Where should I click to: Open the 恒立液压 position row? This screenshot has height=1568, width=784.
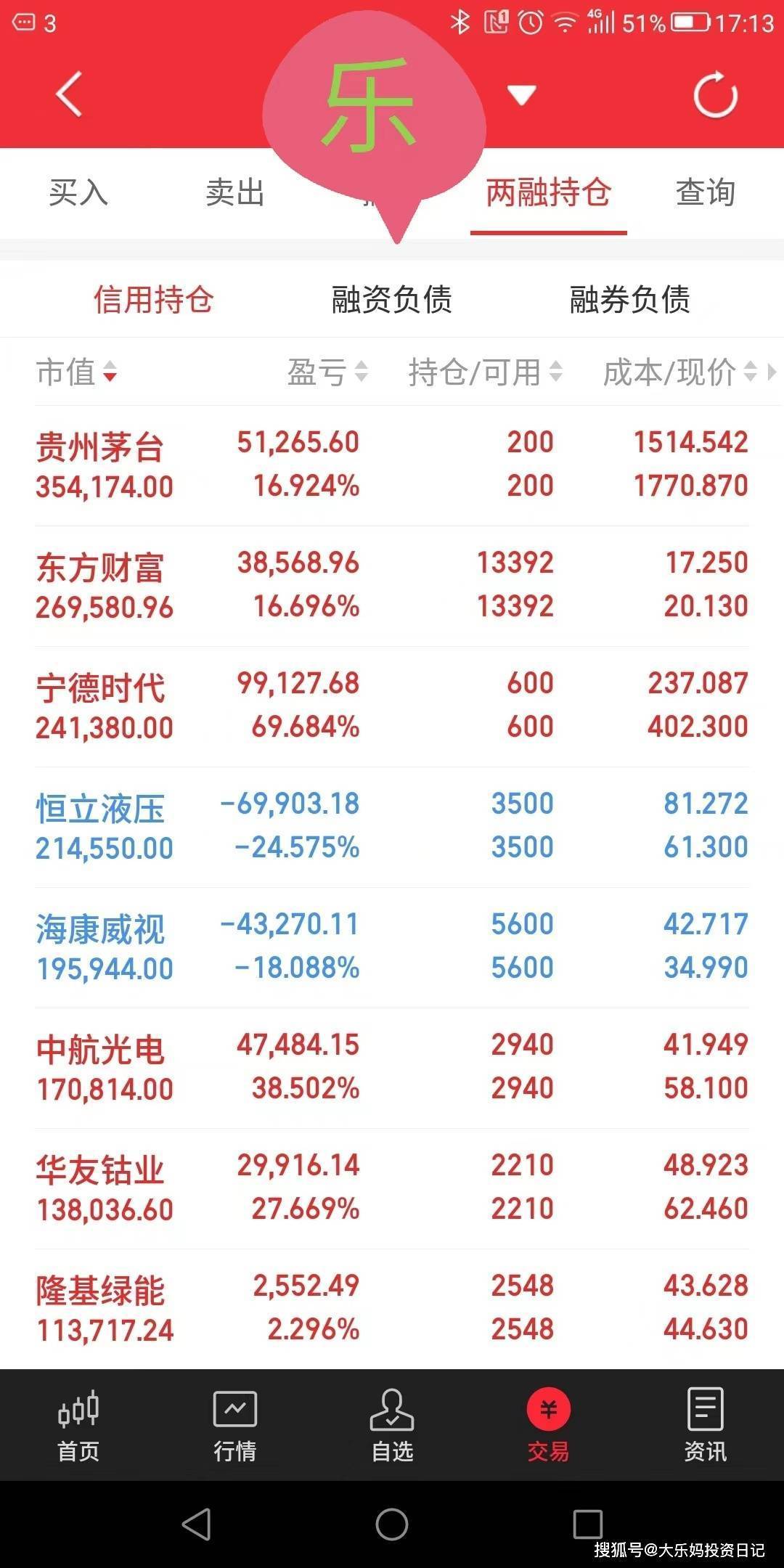tap(392, 826)
